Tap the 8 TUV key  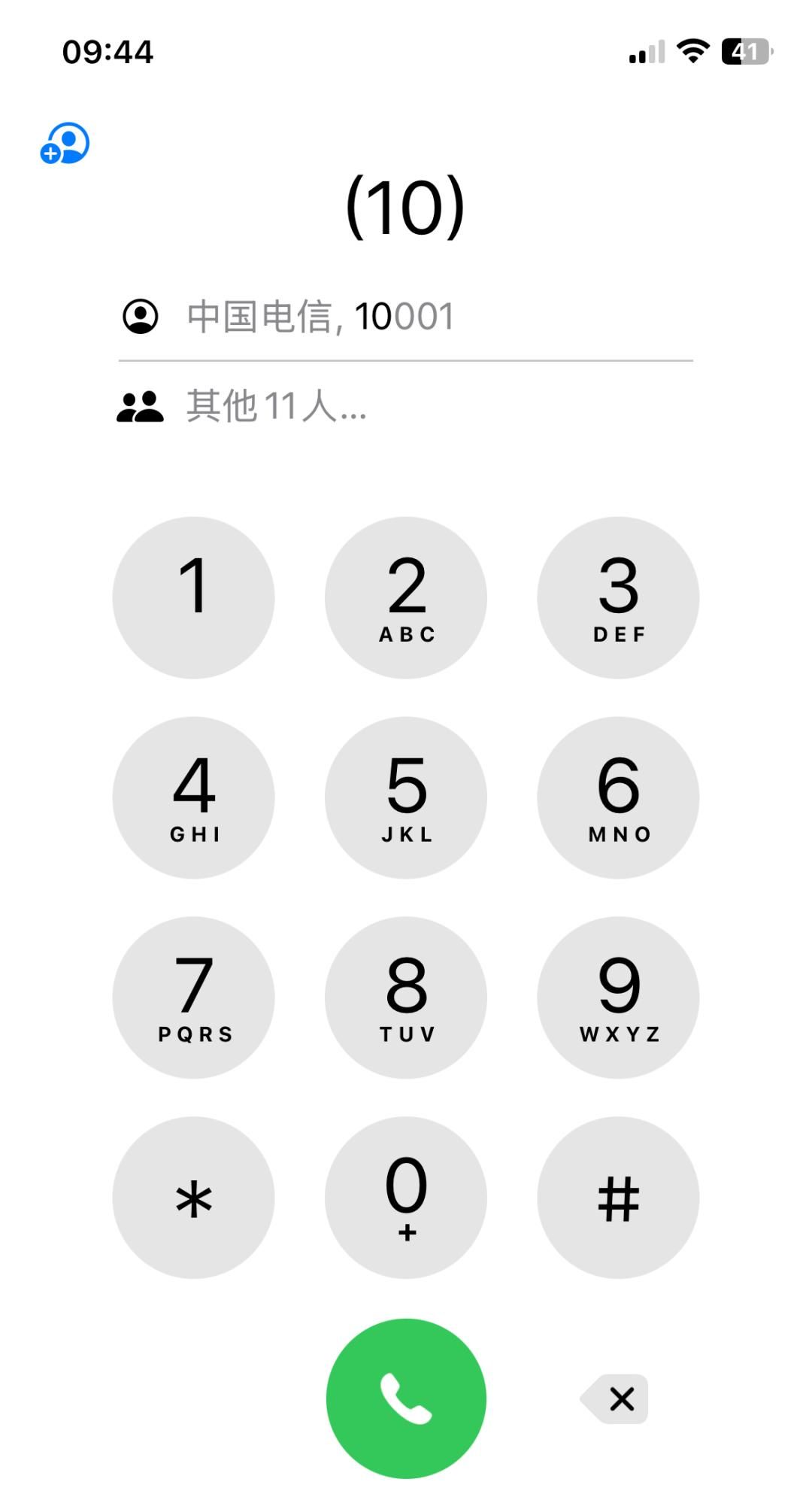pos(406,998)
